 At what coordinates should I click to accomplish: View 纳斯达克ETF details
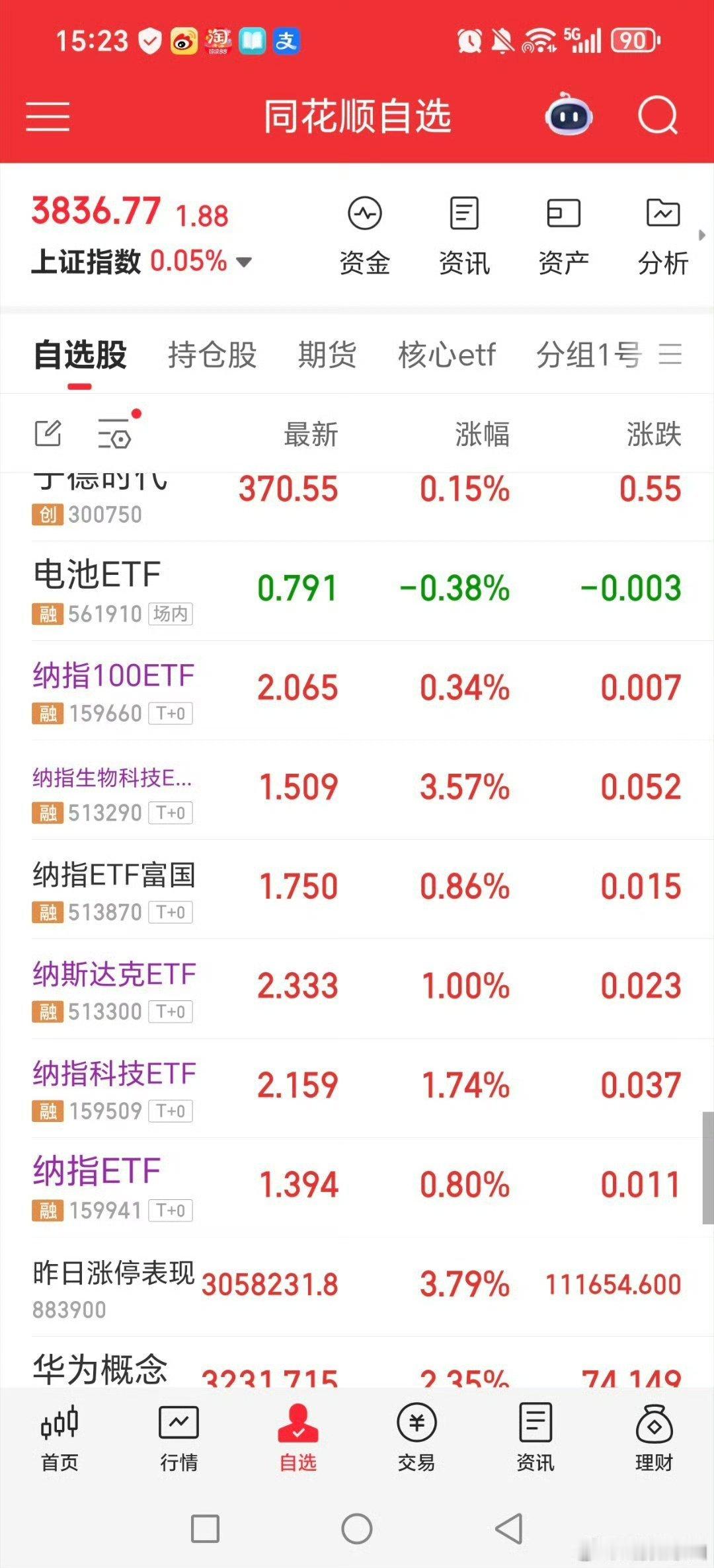357,988
